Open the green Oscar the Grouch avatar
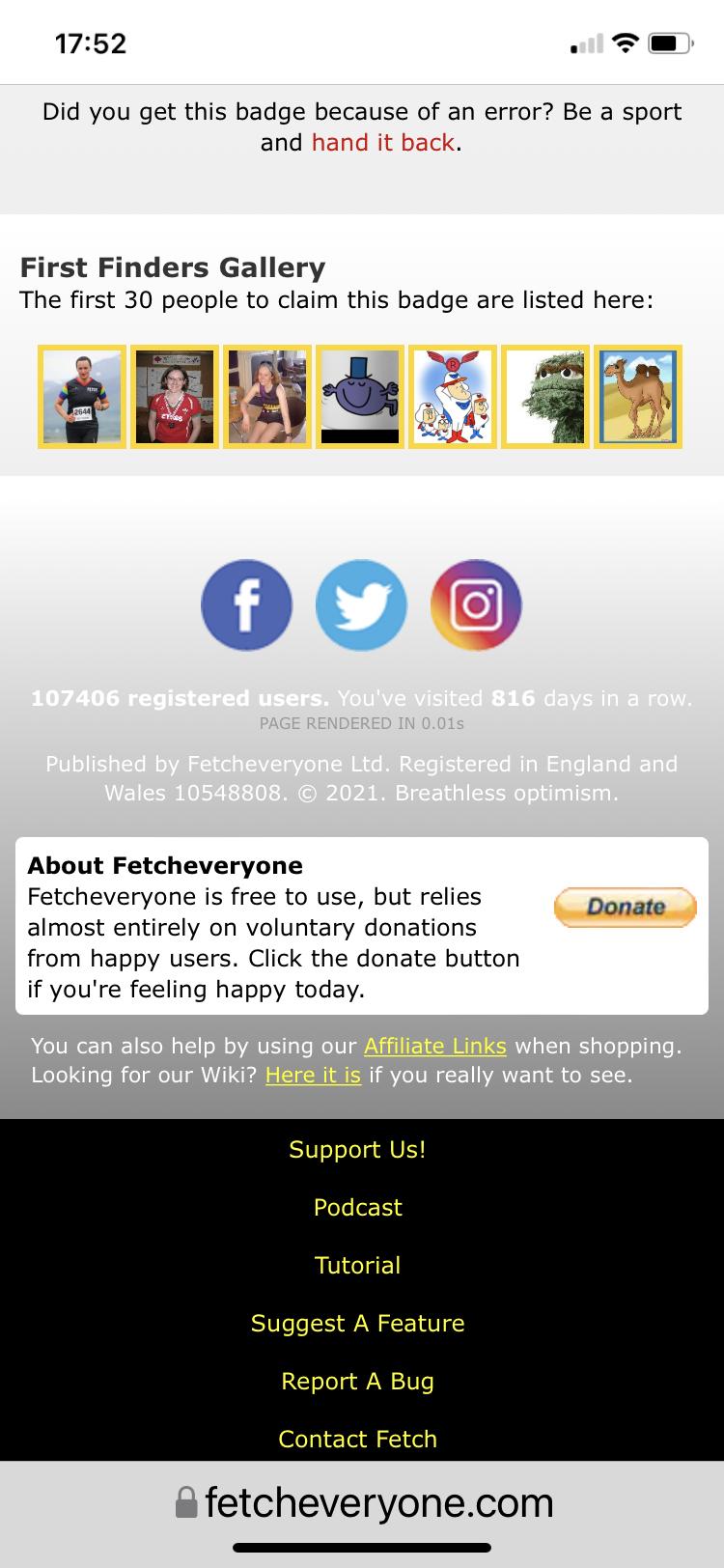The image size is (724, 1568). (544, 397)
